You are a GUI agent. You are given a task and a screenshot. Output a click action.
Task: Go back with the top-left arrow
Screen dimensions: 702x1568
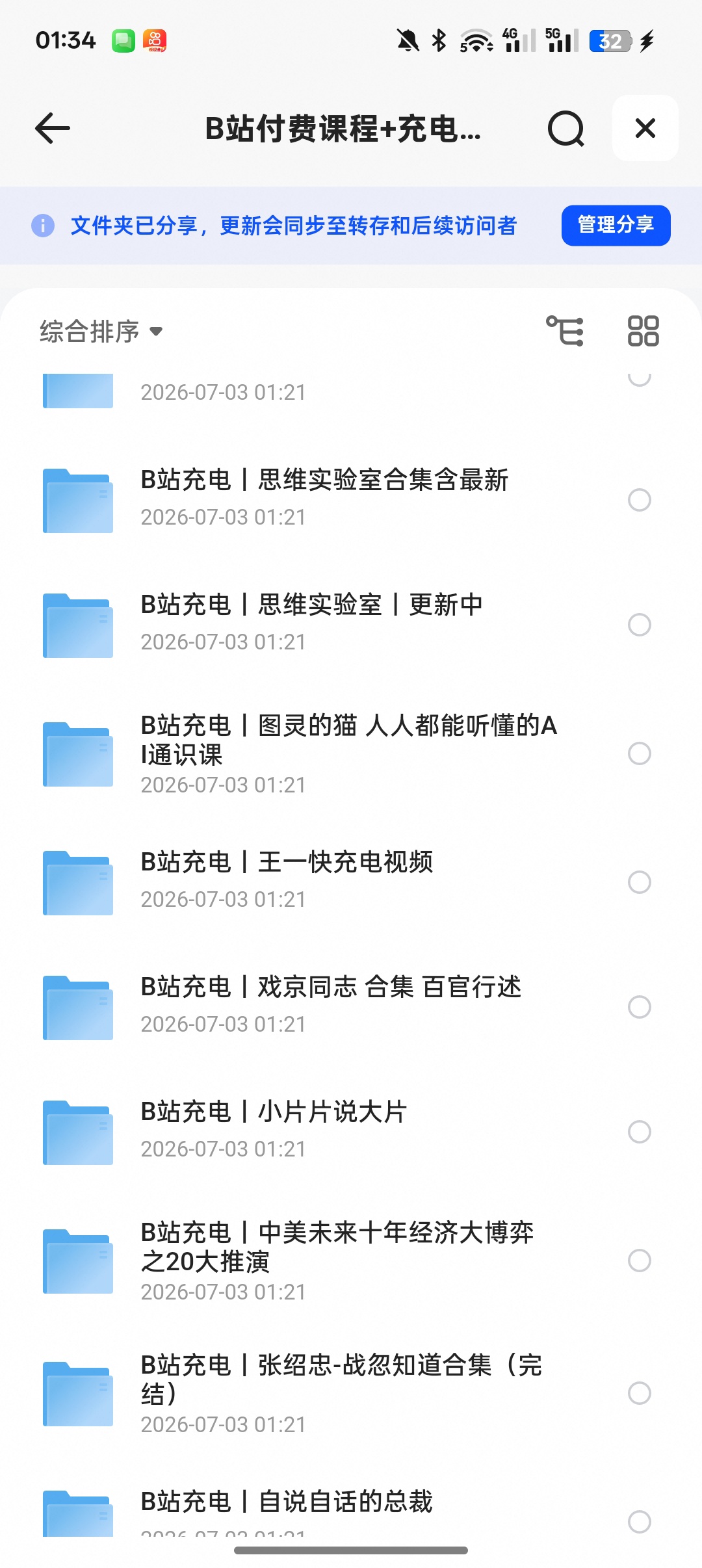click(53, 128)
